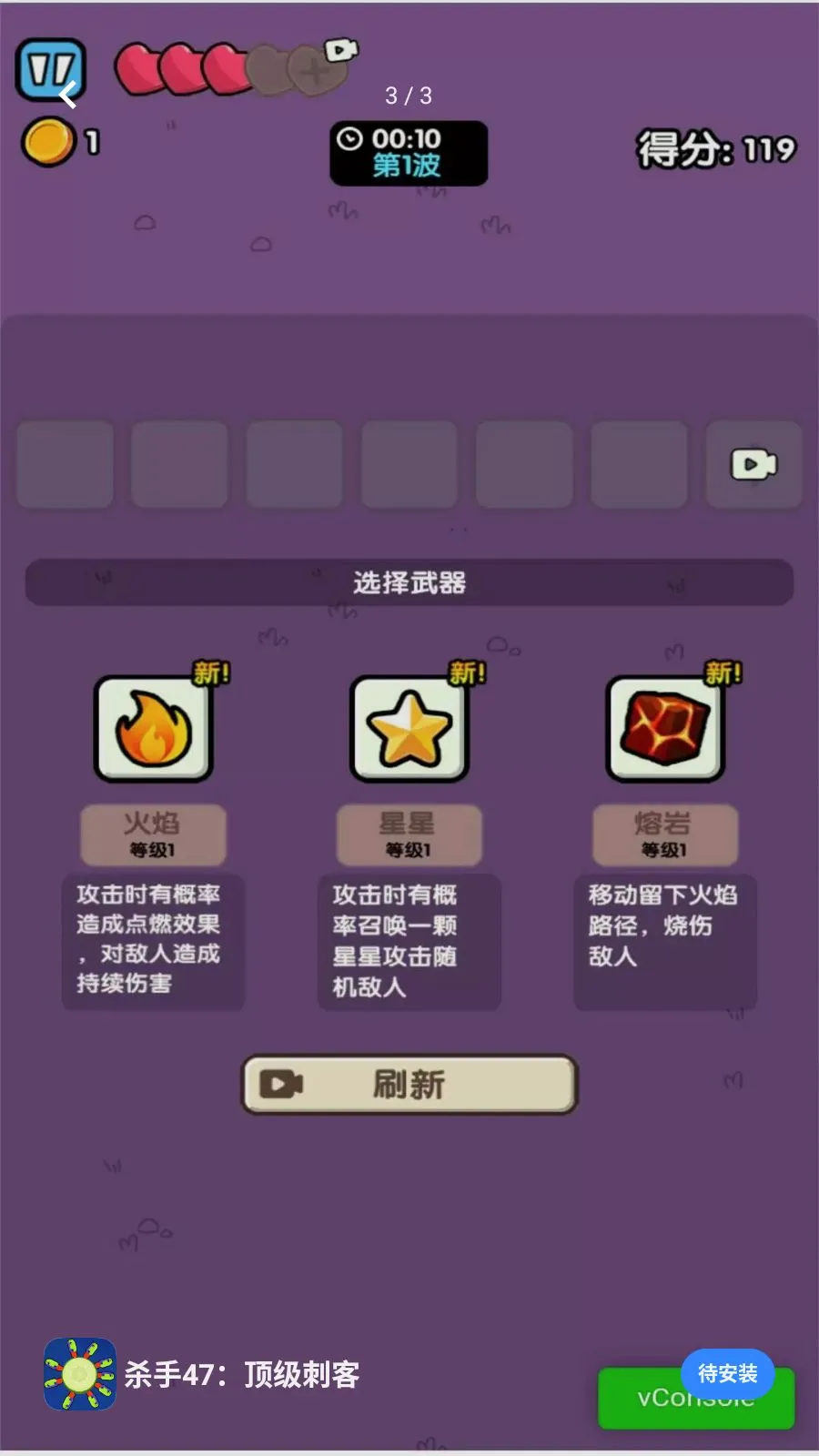Open the vConsole debug button
This screenshot has height=1456, width=819.
click(696, 1399)
